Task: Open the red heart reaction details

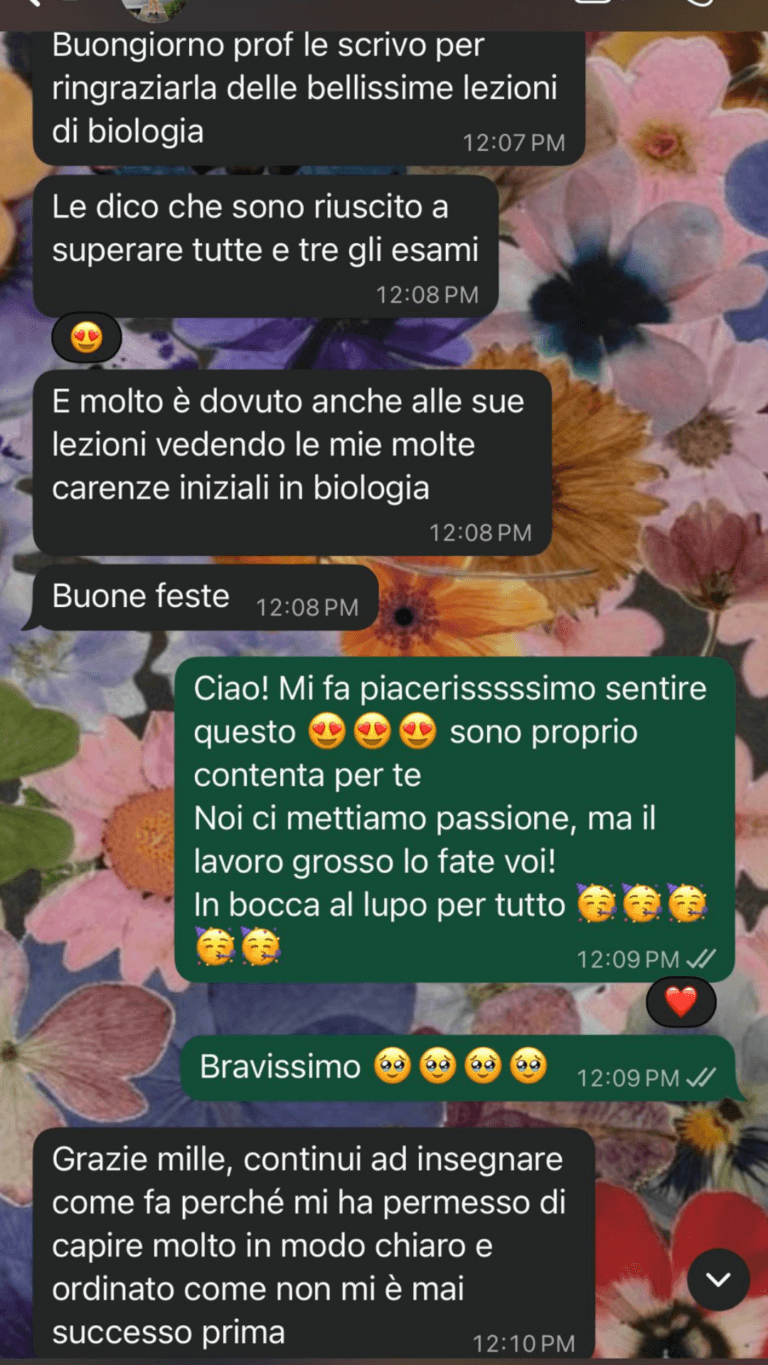Action: [x=681, y=1001]
